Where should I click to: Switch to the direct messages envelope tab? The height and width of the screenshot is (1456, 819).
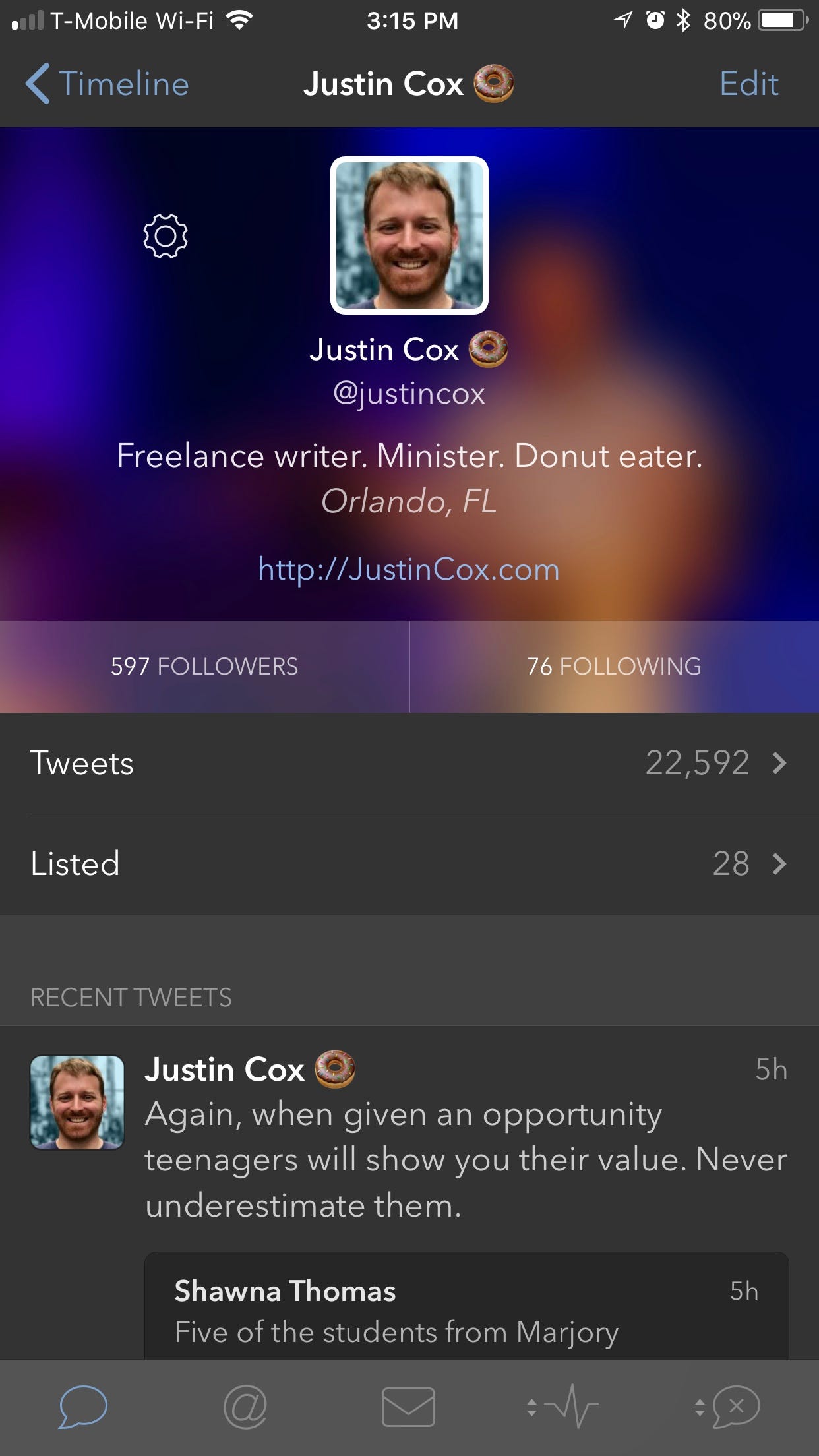coord(408,1407)
